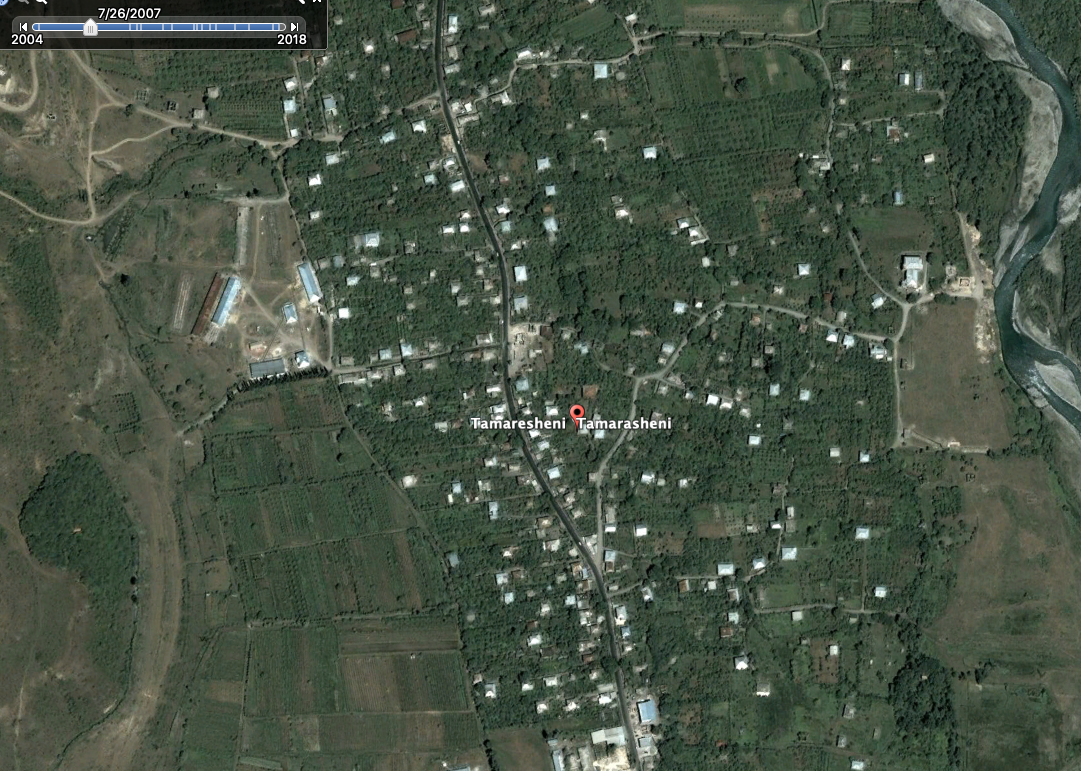Tap the historical imagery time slider handle

click(x=90, y=28)
